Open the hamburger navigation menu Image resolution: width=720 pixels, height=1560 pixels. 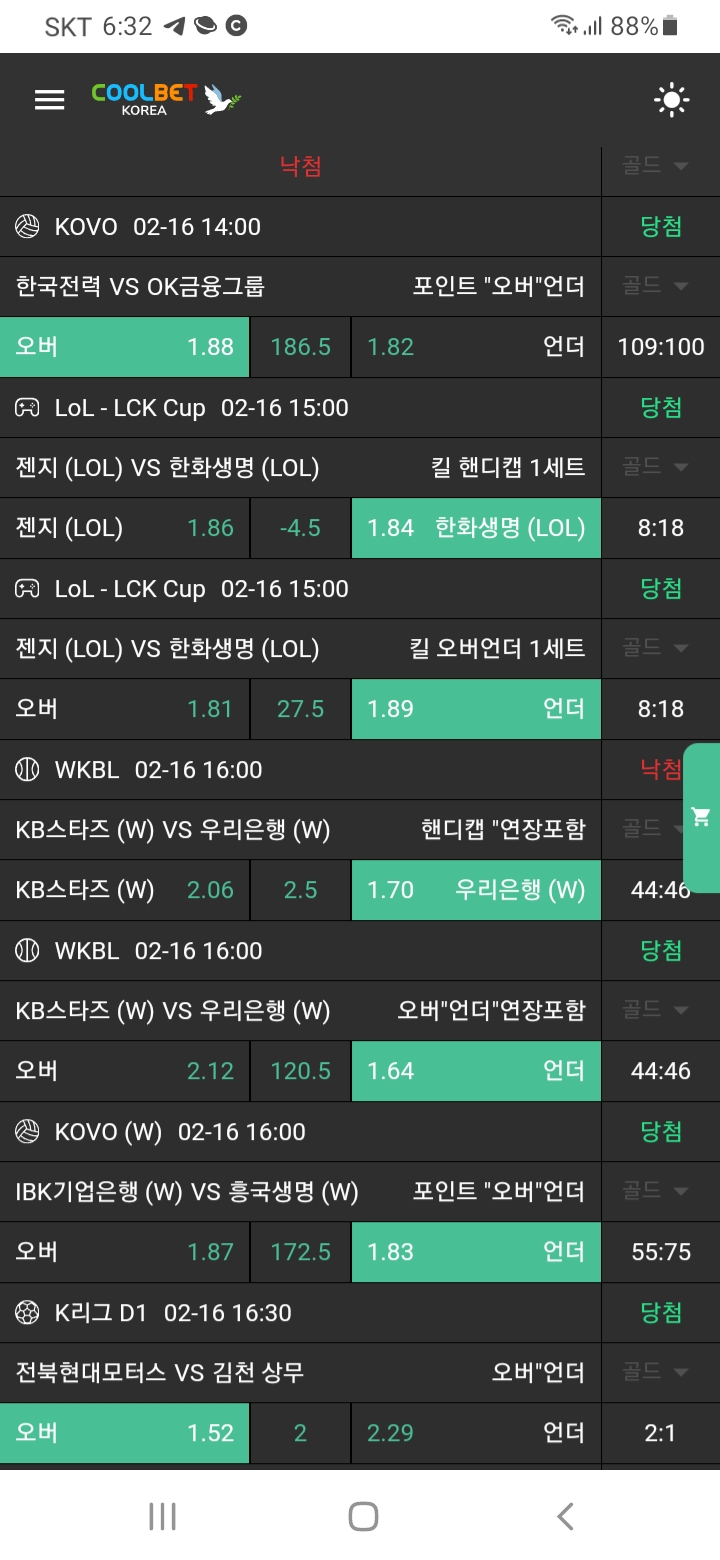(49, 99)
